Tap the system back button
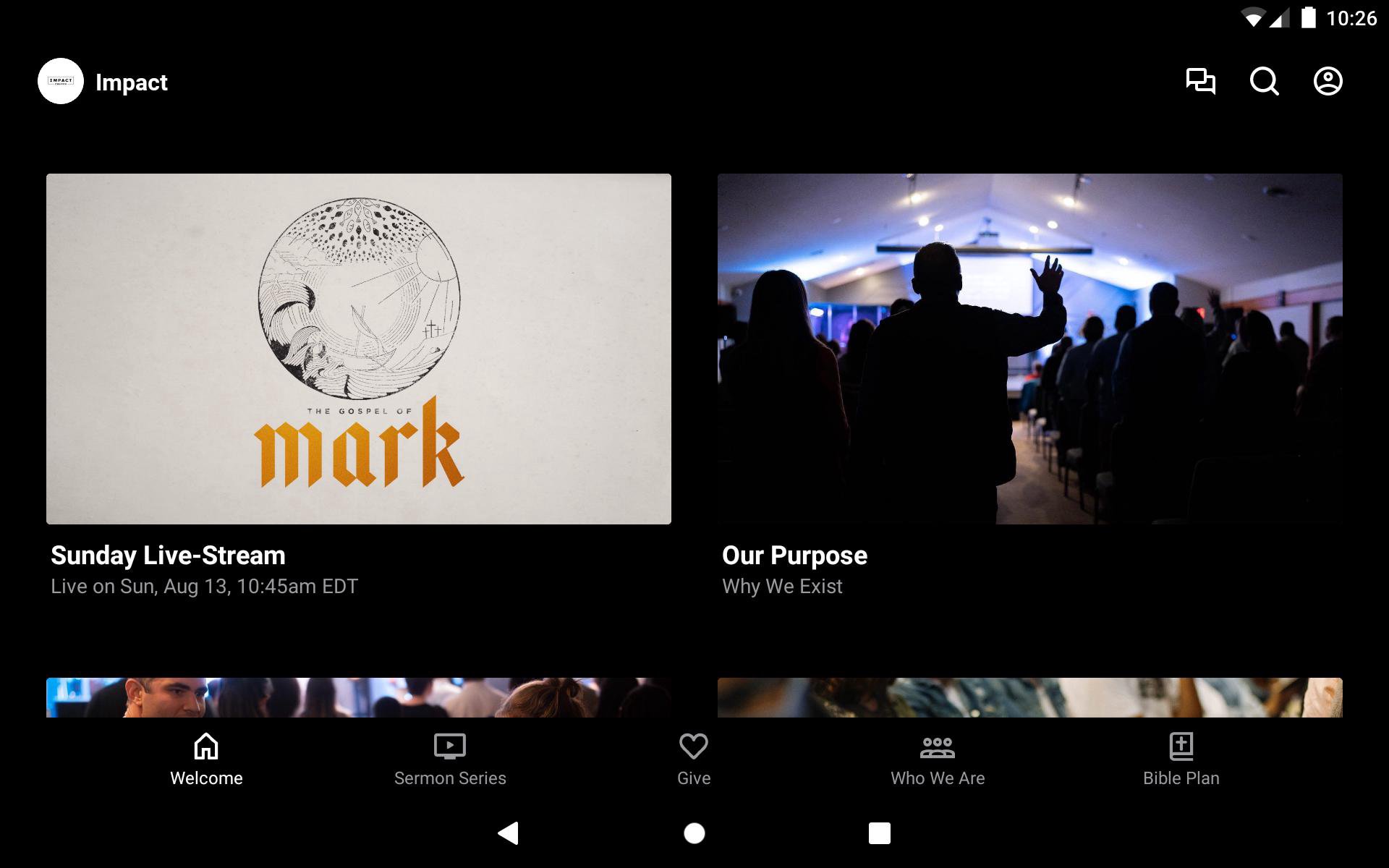1389x868 pixels. pyautogui.click(x=509, y=833)
